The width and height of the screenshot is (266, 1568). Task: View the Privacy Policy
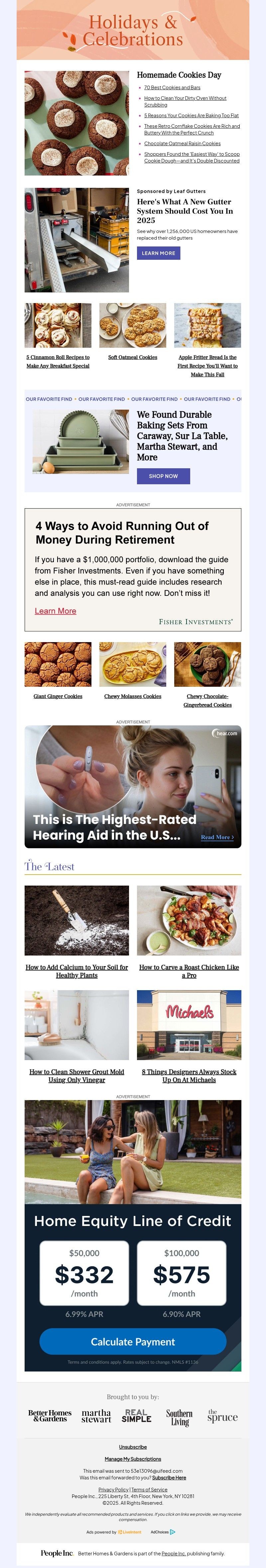(114, 1489)
